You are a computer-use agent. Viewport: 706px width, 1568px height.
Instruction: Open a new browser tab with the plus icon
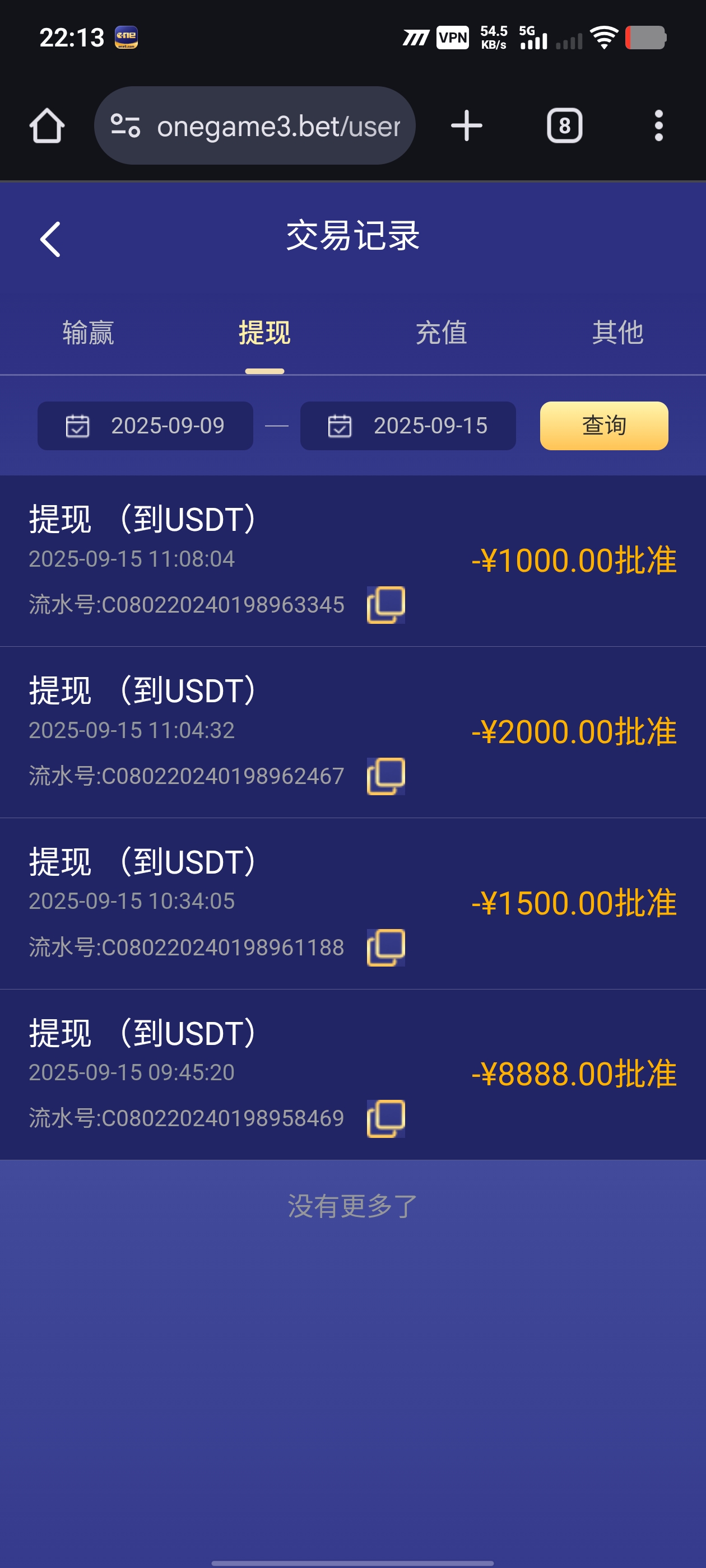tap(466, 125)
